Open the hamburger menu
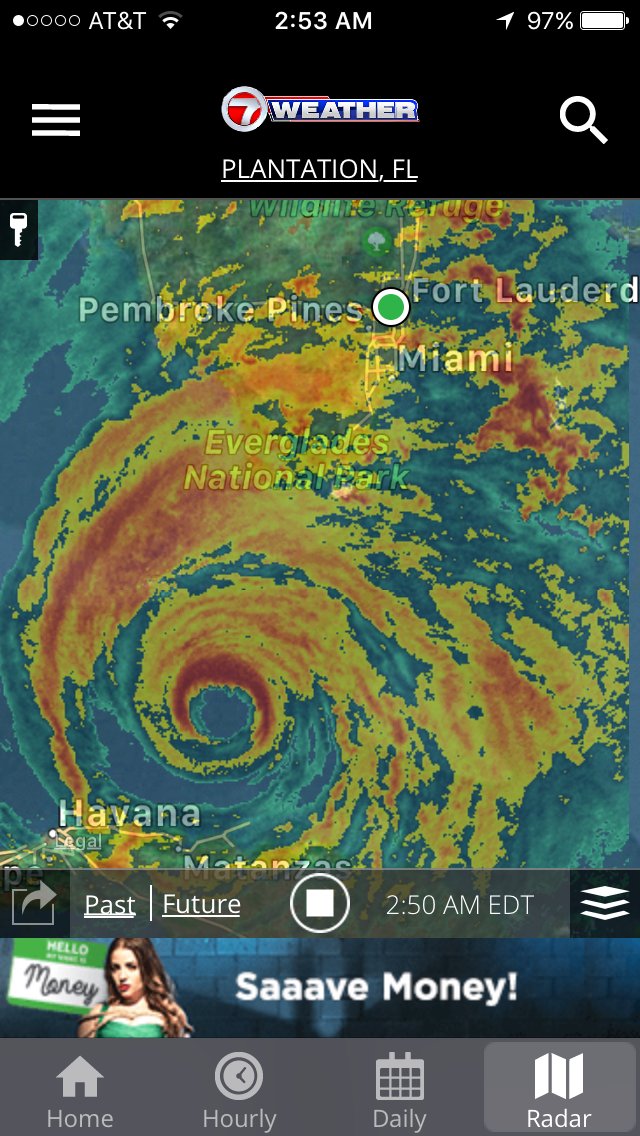Screen dimensions: 640x1136 pos(56,120)
